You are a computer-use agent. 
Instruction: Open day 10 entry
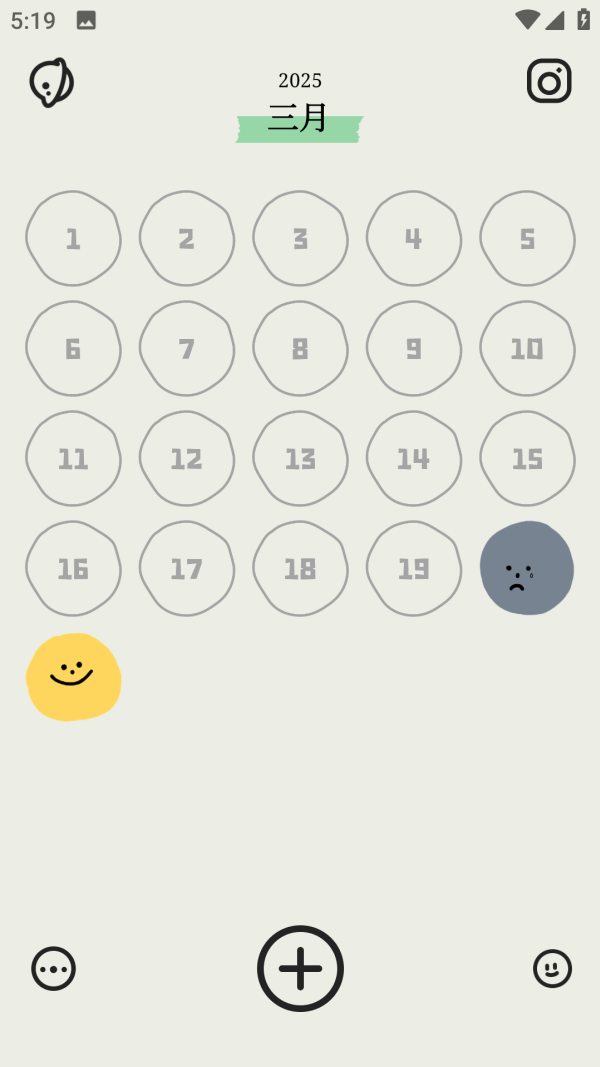tap(527, 349)
